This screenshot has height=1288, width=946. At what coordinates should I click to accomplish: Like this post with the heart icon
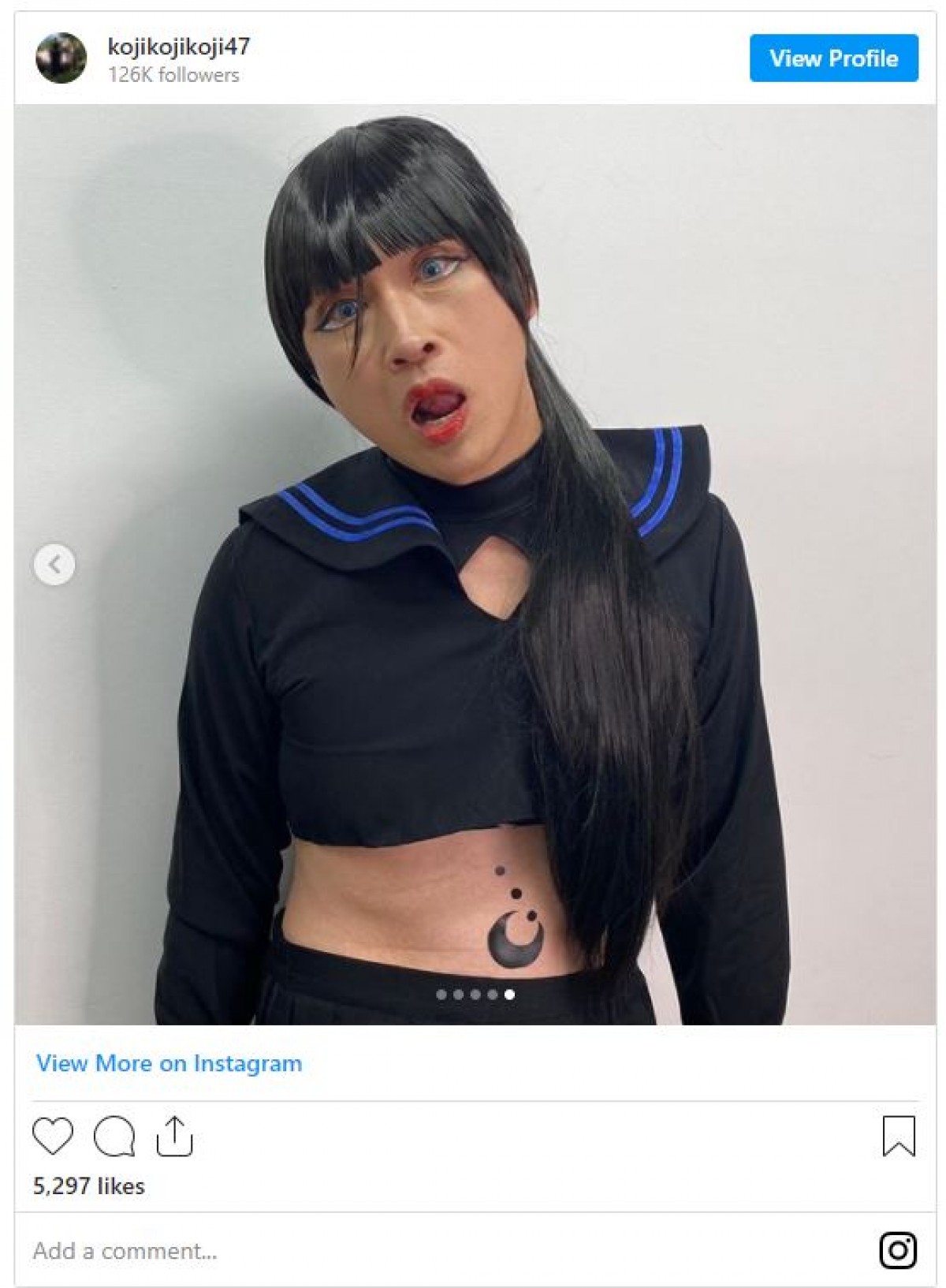[x=53, y=1137]
